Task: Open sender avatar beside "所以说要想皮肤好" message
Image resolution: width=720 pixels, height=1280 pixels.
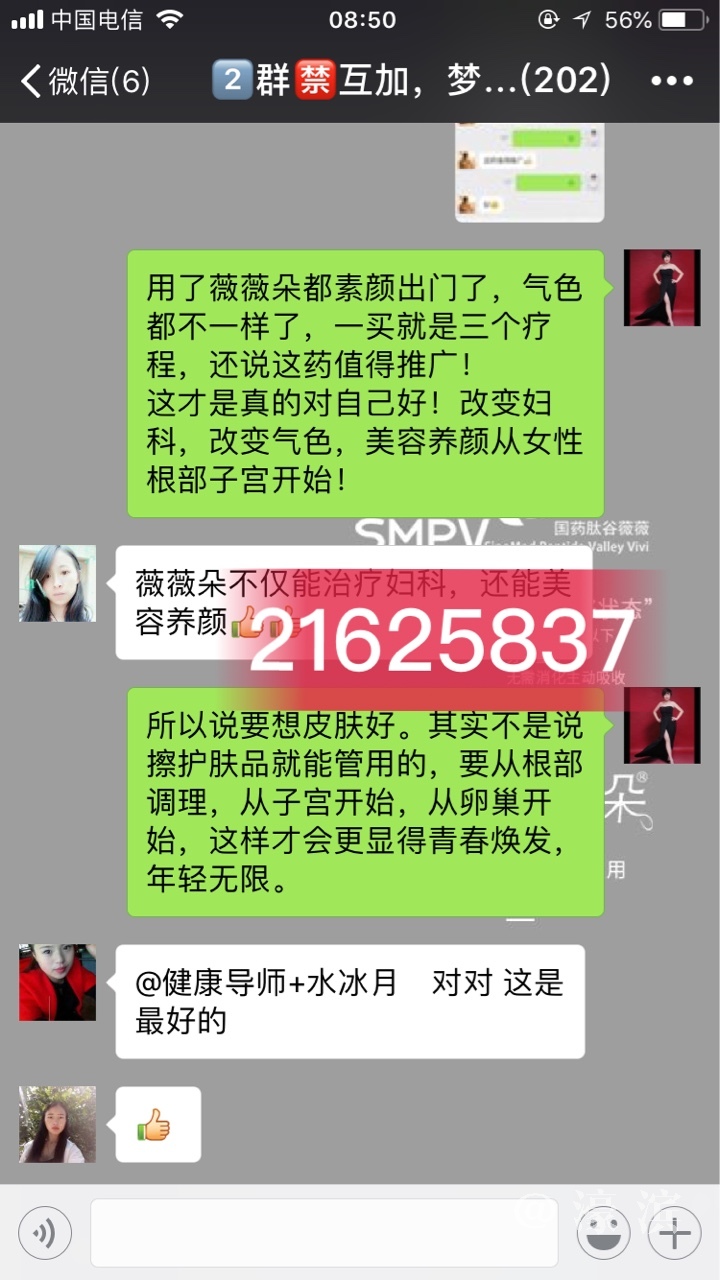Action: click(661, 725)
